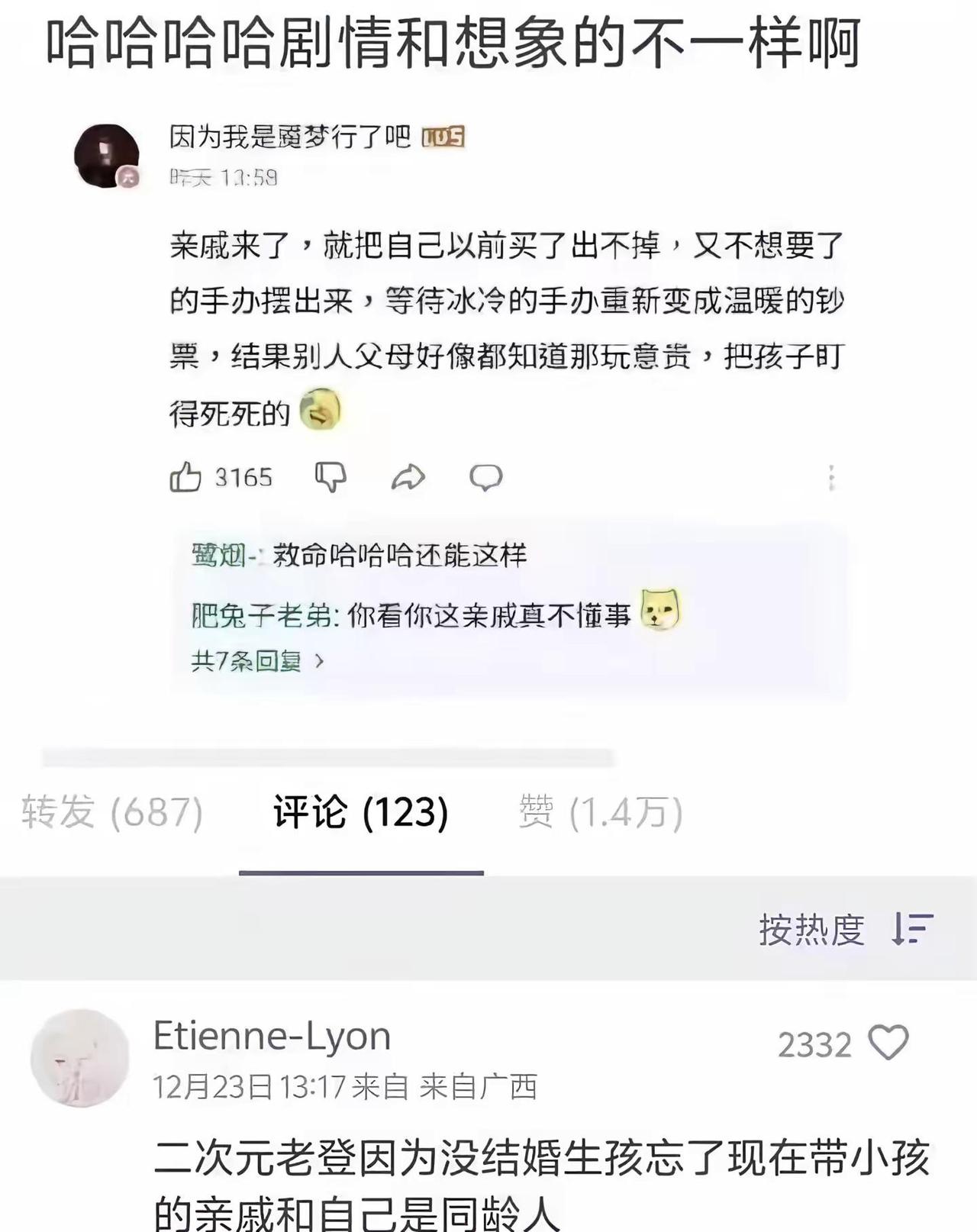Click the thumbs-up icon showing 3165
Image resolution: width=977 pixels, height=1232 pixels.
click(x=187, y=476)
